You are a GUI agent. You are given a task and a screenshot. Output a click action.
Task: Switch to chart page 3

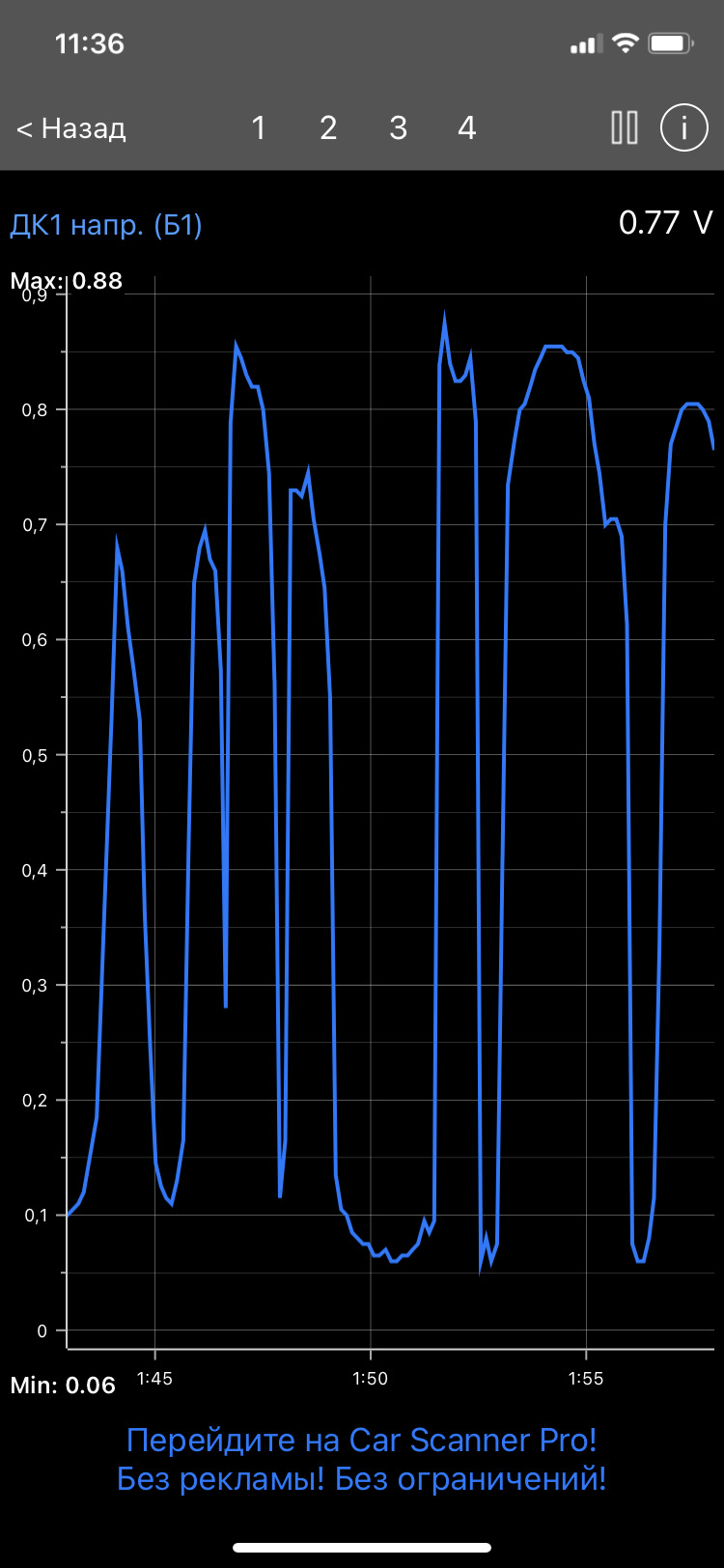[x=398, y=128]
